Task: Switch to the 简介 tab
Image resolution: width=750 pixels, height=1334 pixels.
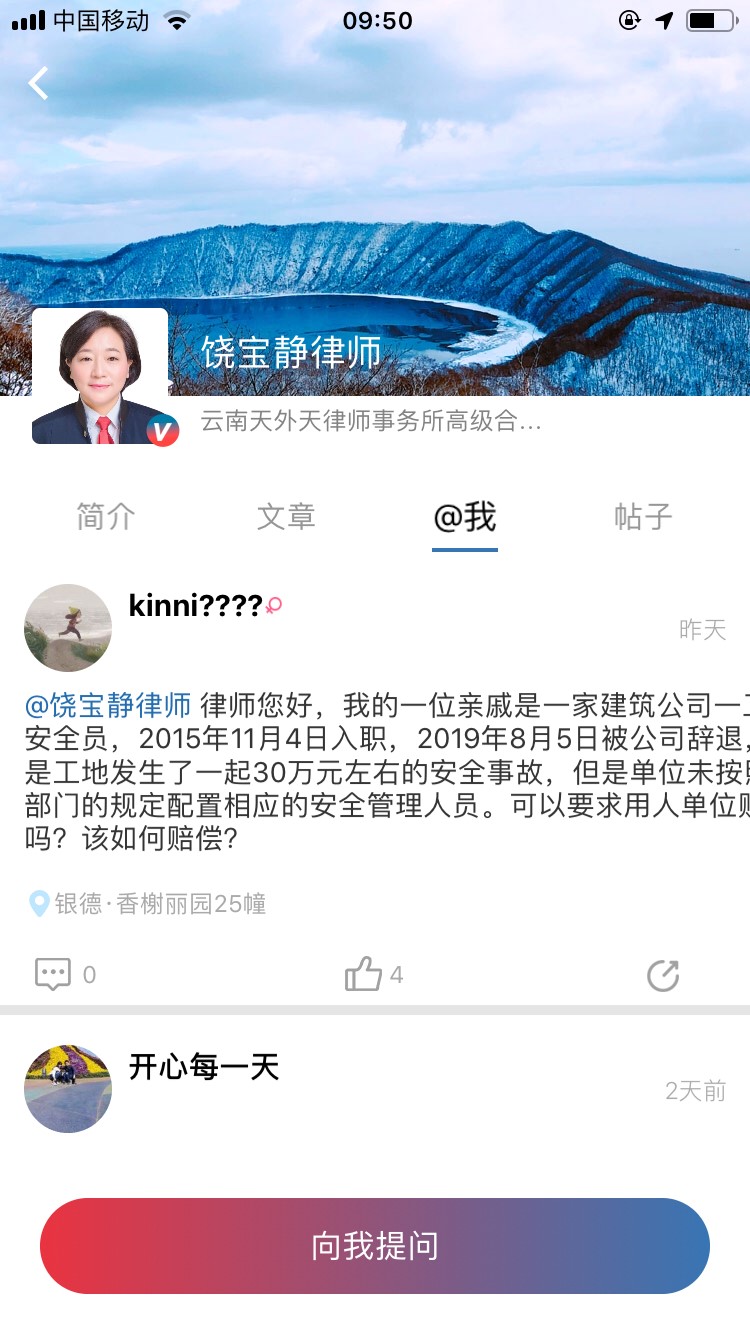Action: 105,517
